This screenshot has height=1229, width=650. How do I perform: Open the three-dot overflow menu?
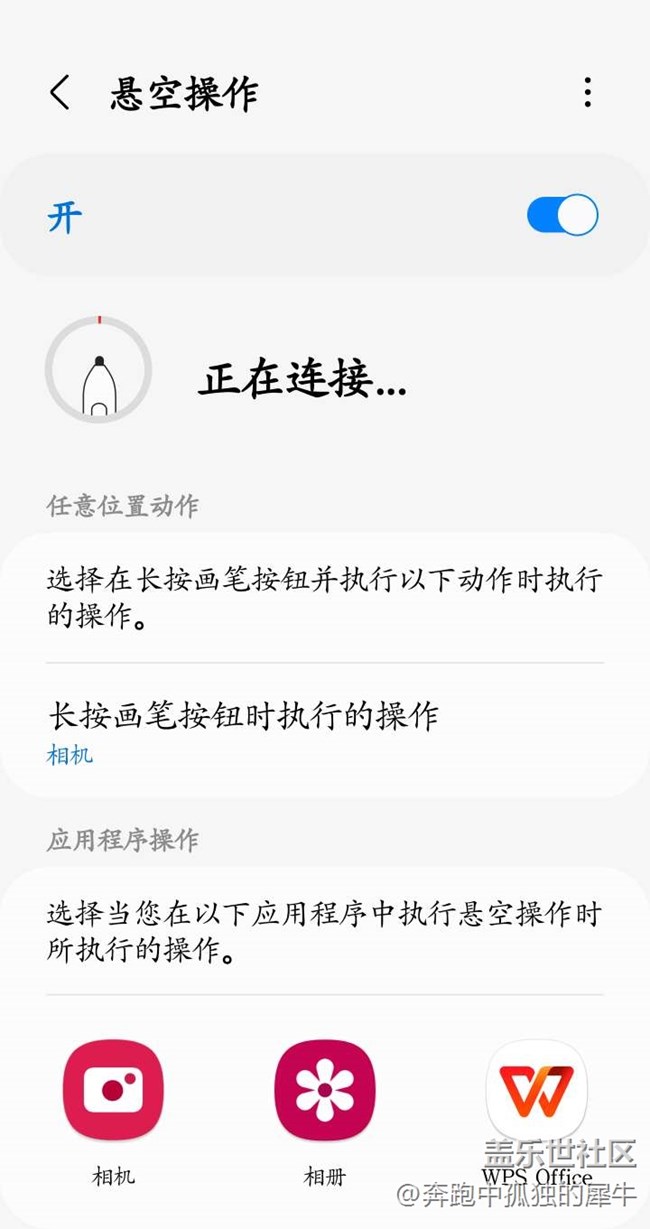coord(587,93)
